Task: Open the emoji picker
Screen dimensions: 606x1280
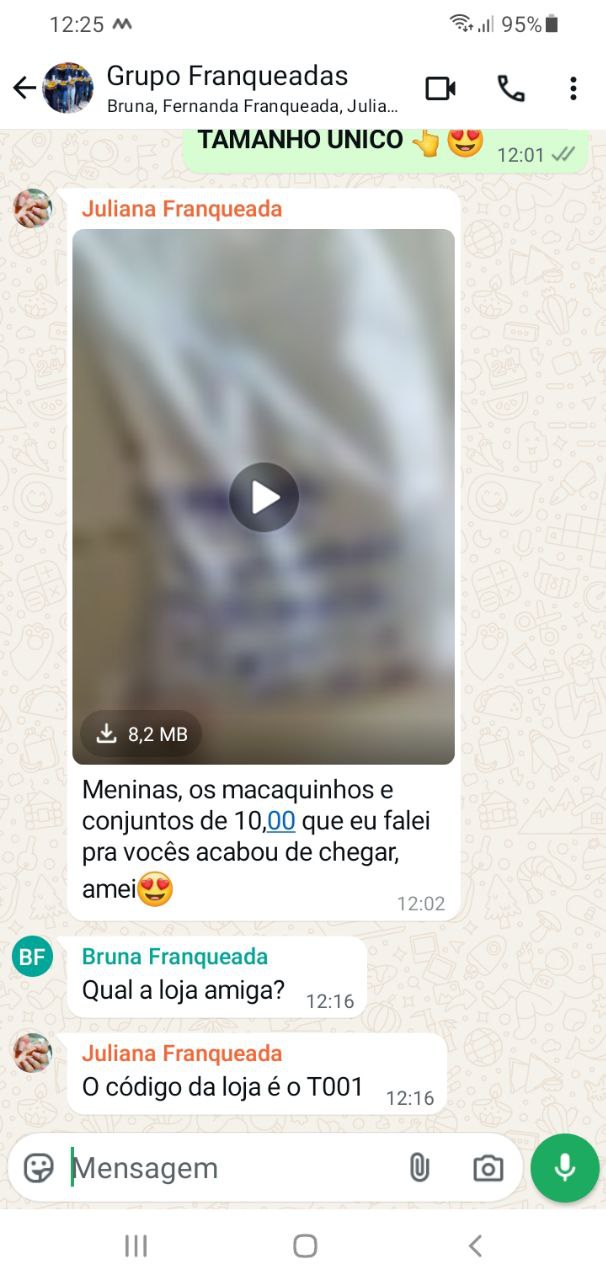Action: pos(38,1167)
